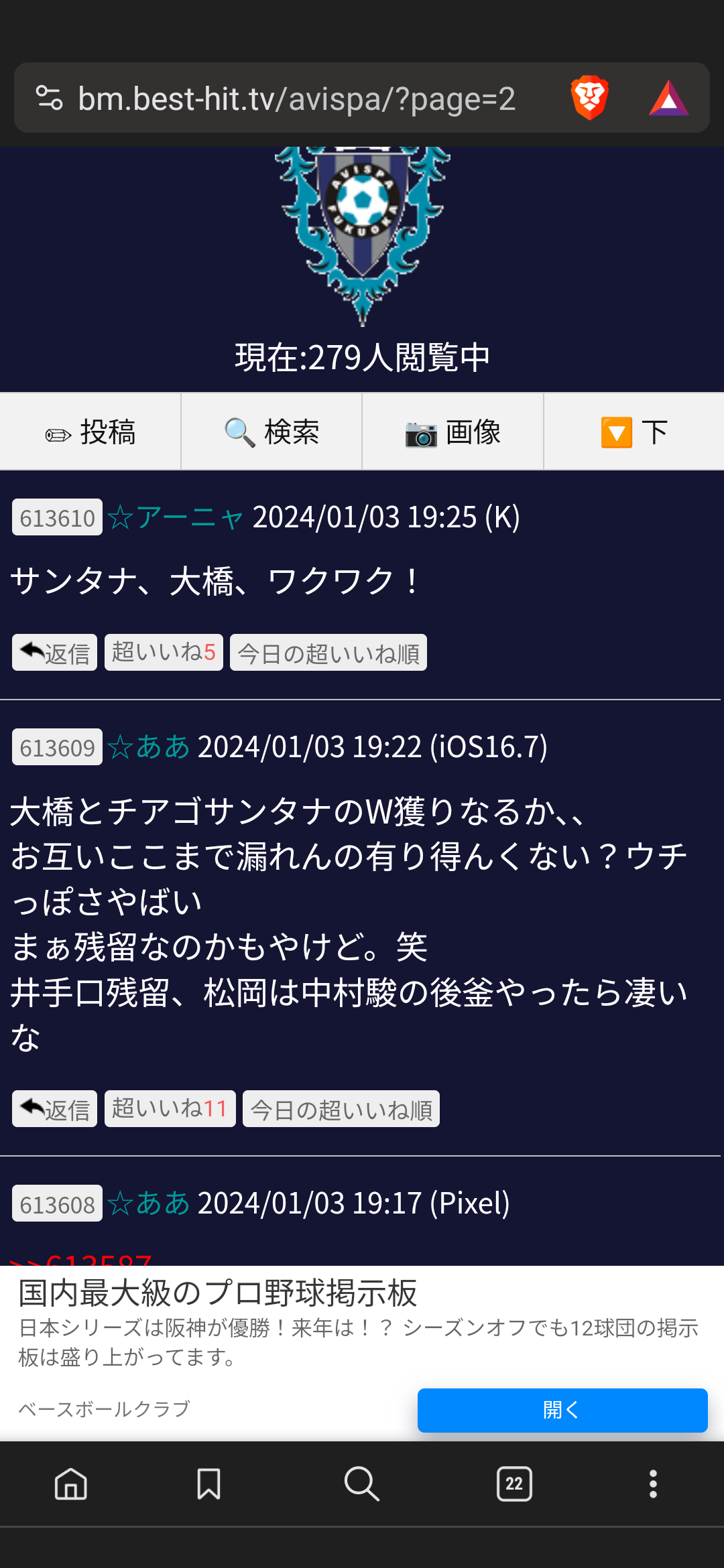Open 今日の超いいね順 under post 613609
The height and width of the screenshot is (1568, 724).
point(341,1109)
